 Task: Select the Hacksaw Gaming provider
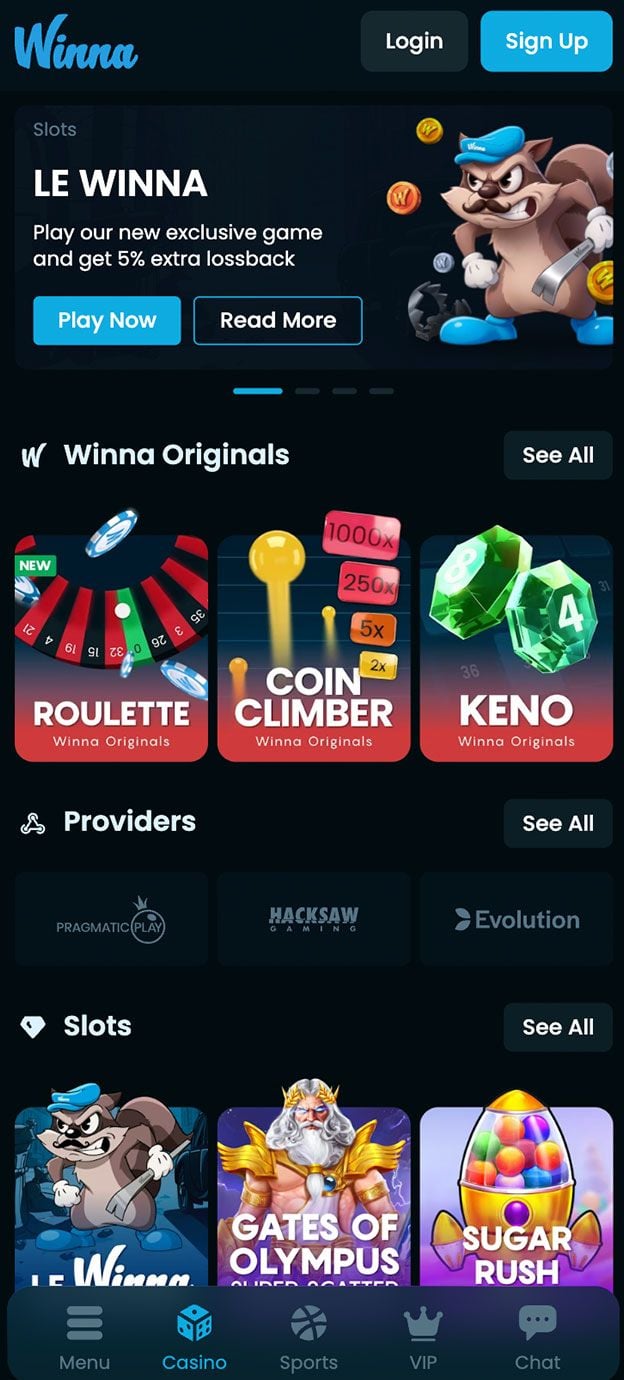[314, 919]
